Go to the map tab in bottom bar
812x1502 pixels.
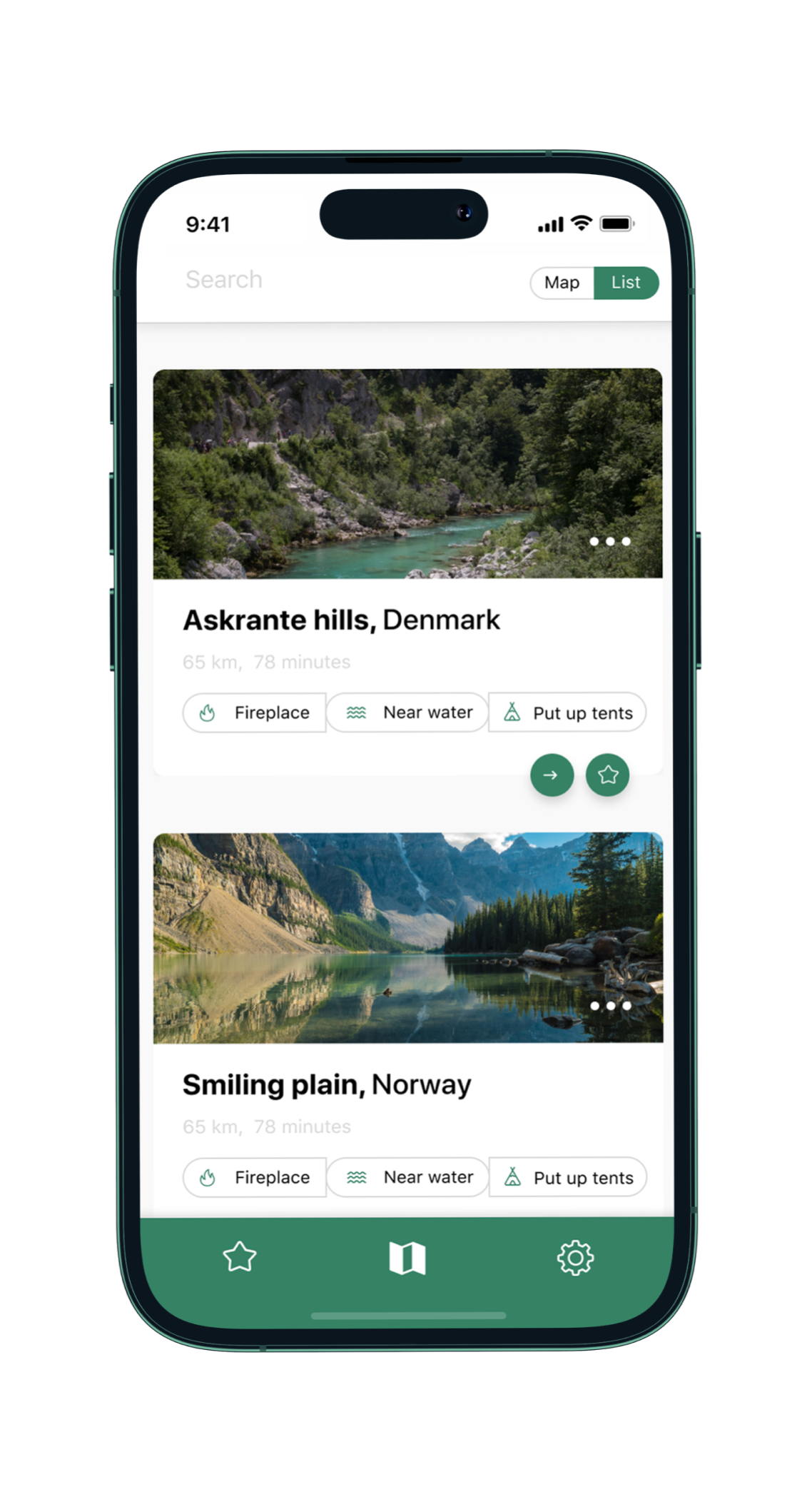[407, 1258]
